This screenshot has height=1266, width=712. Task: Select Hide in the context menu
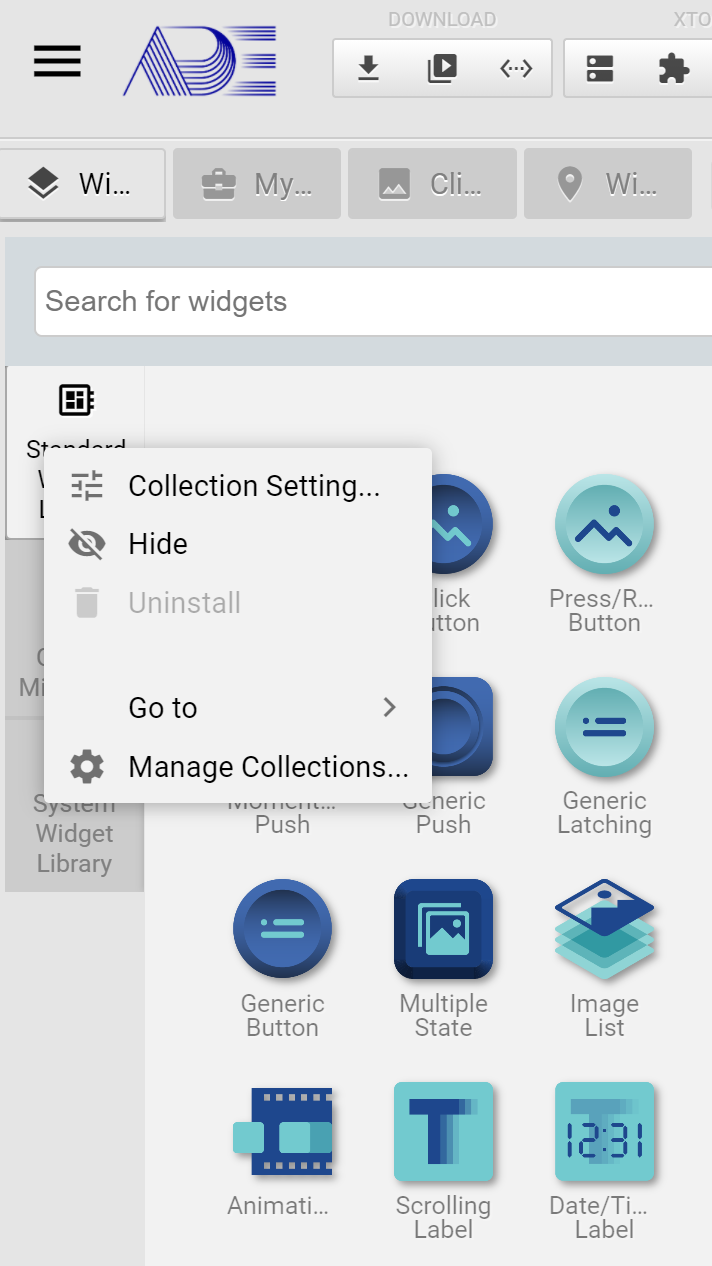click(x=238, y=544)
